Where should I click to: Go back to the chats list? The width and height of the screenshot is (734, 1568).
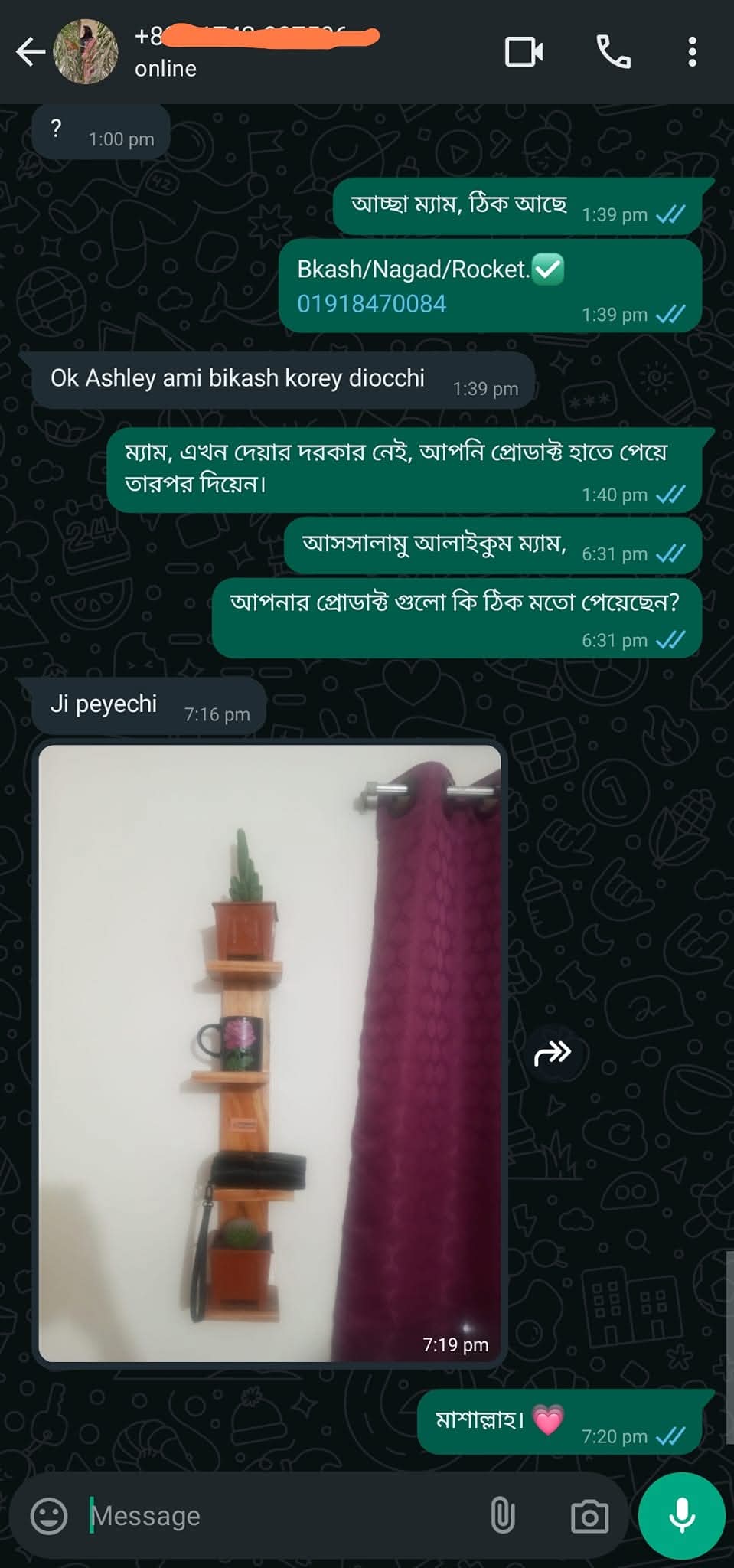coord(31,52)
